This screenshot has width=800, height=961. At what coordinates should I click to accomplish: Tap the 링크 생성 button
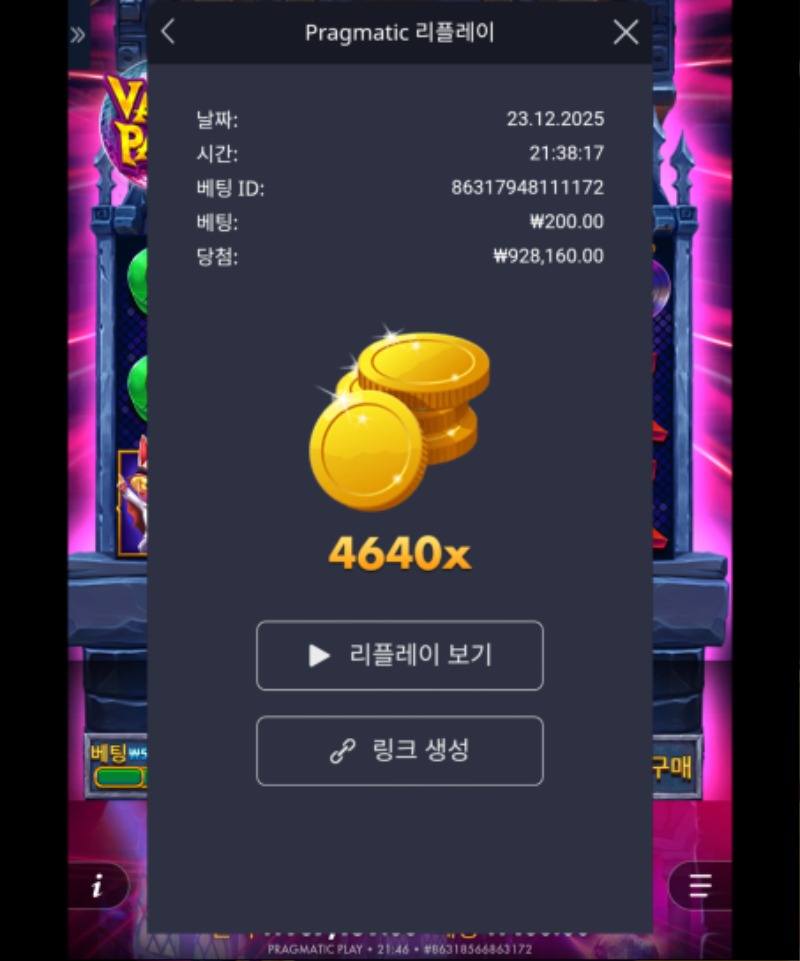coord(400,751)
